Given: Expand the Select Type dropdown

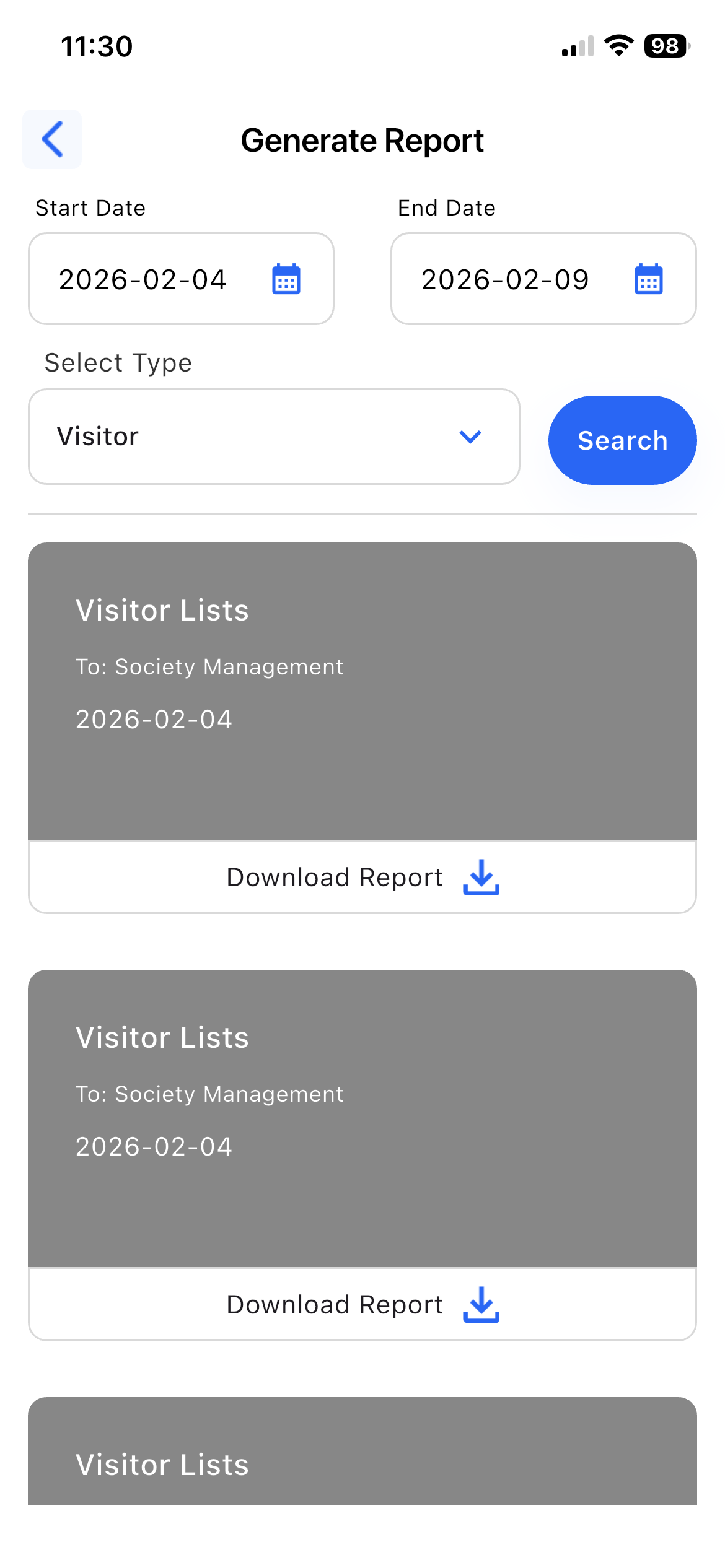Looking at the screenshot, I should click(x=273, y=437).
